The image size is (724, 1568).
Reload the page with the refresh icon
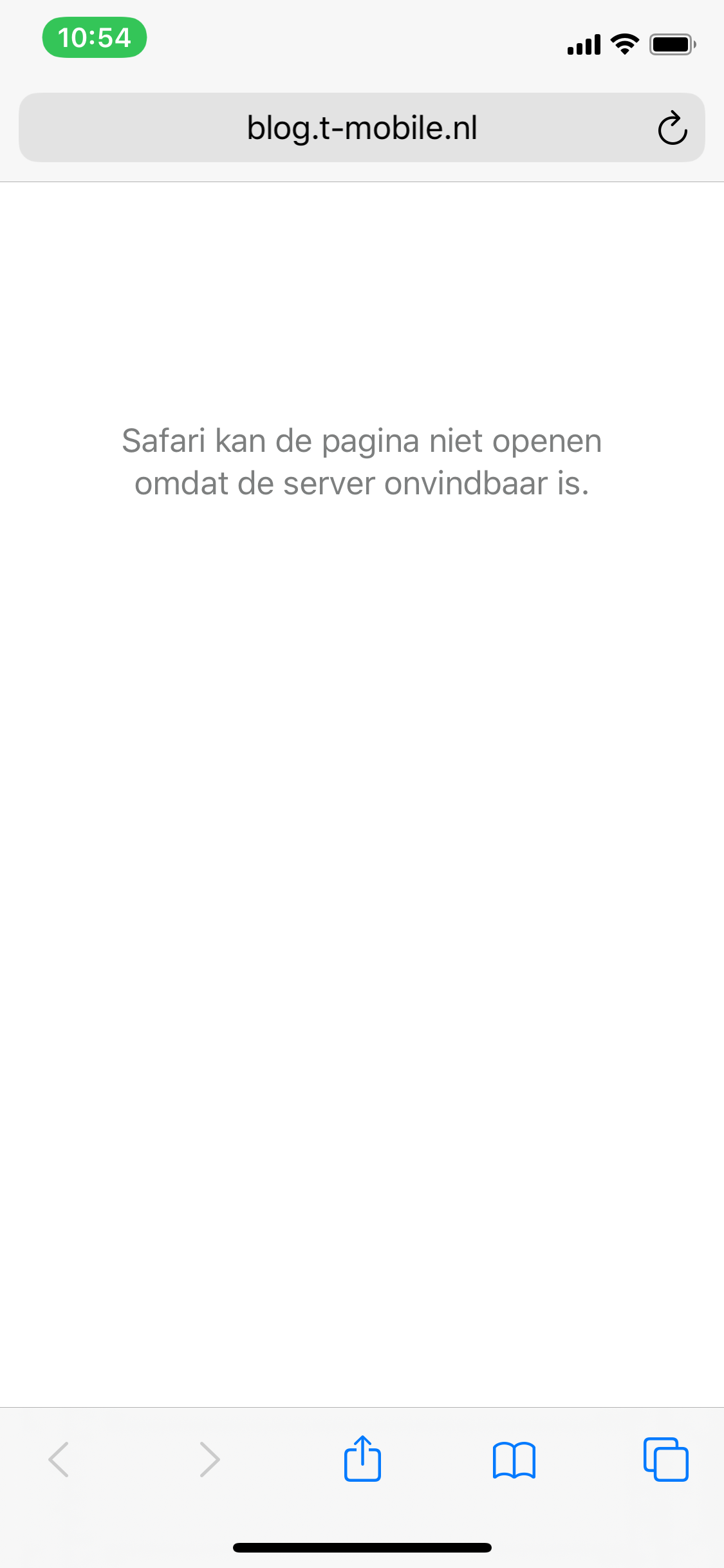coord(673,128)
